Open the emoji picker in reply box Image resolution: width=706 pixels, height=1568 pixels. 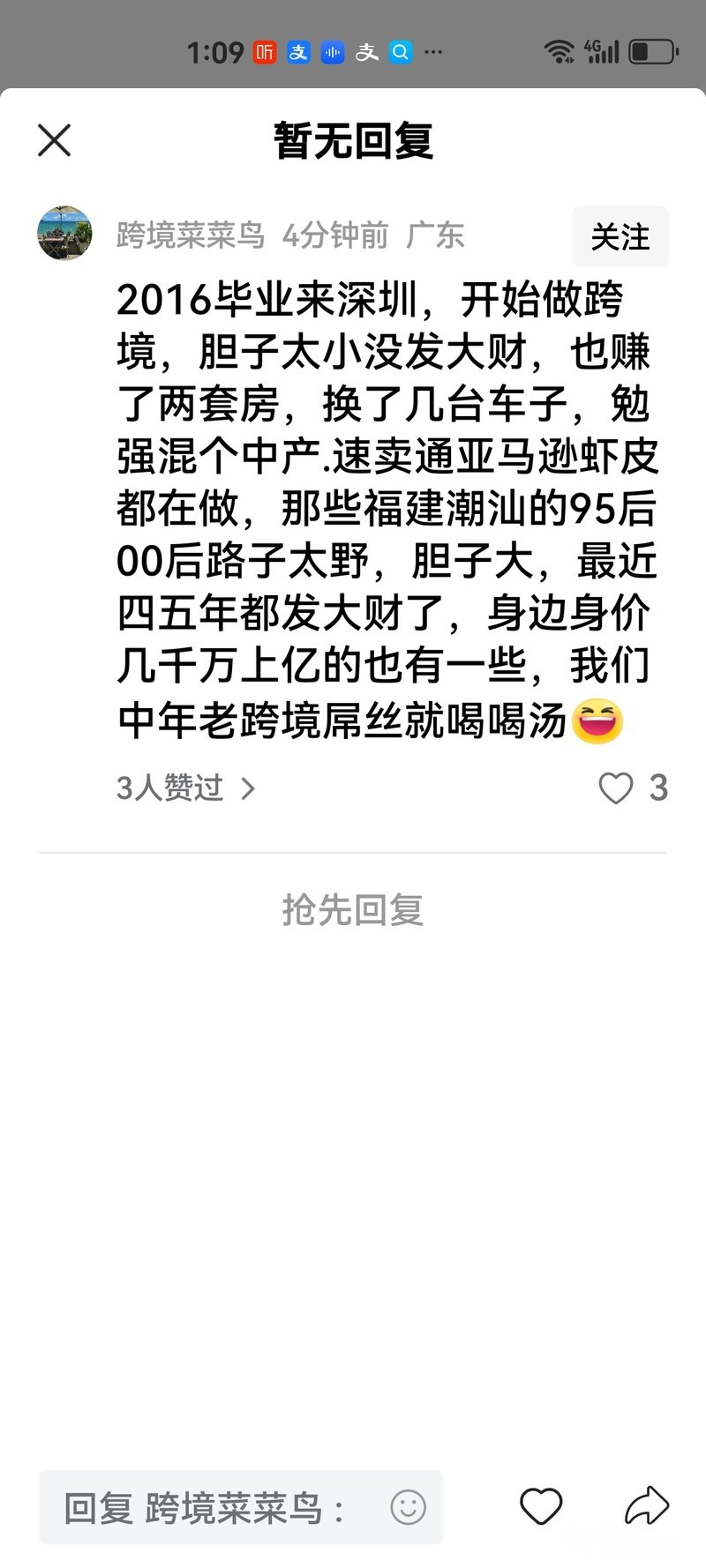[408, 1507]
